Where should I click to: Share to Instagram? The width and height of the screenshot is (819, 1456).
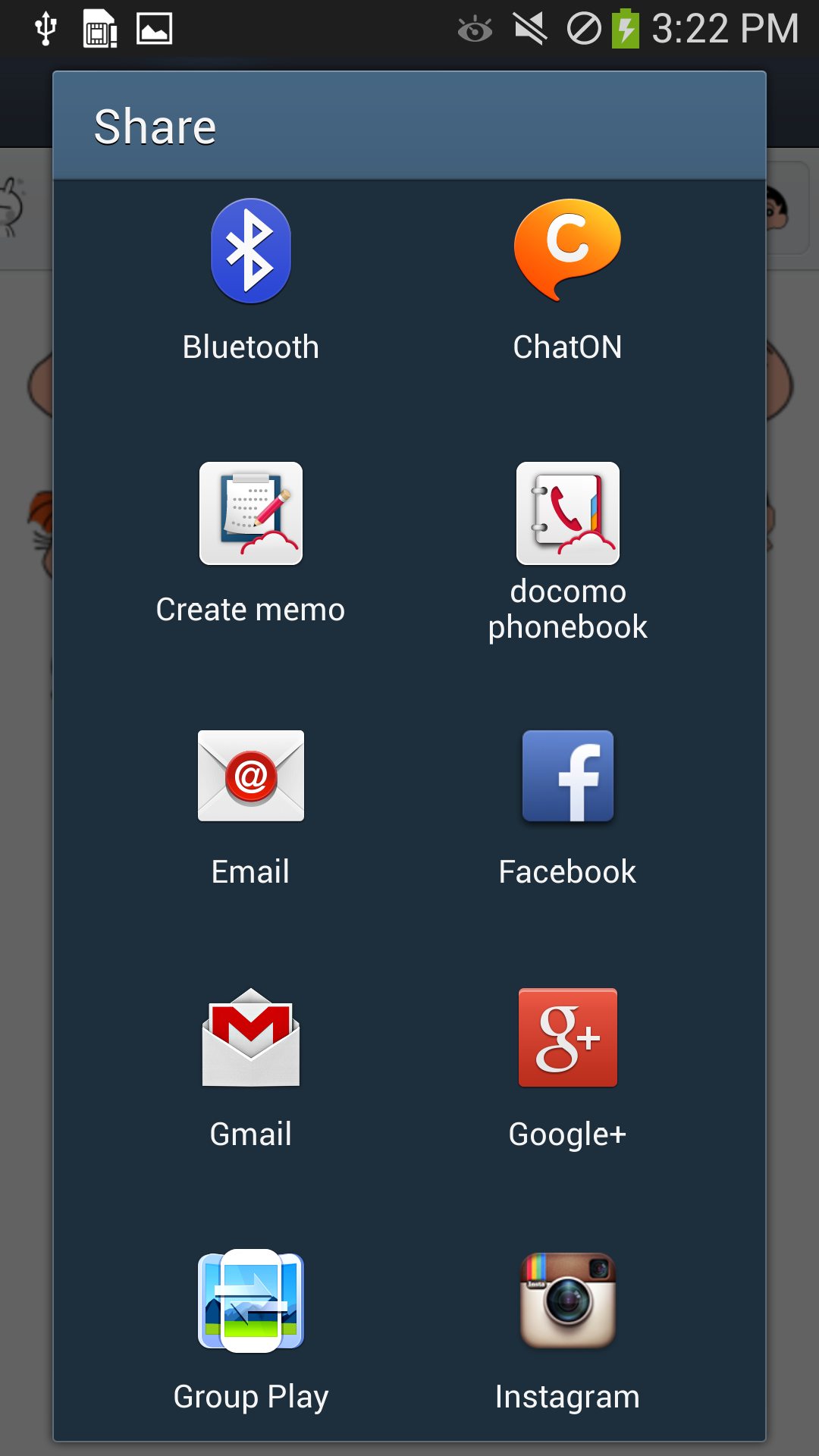click(567, 1332)
